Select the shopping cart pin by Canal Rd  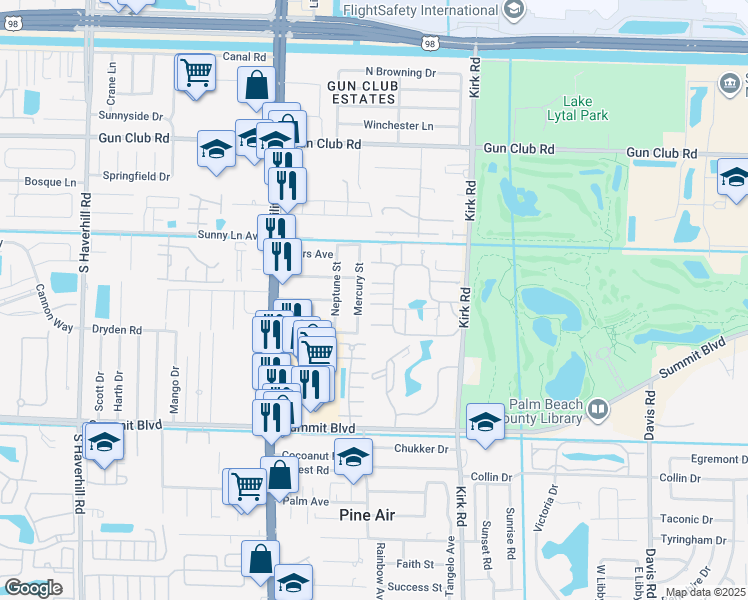coord(195,72)
